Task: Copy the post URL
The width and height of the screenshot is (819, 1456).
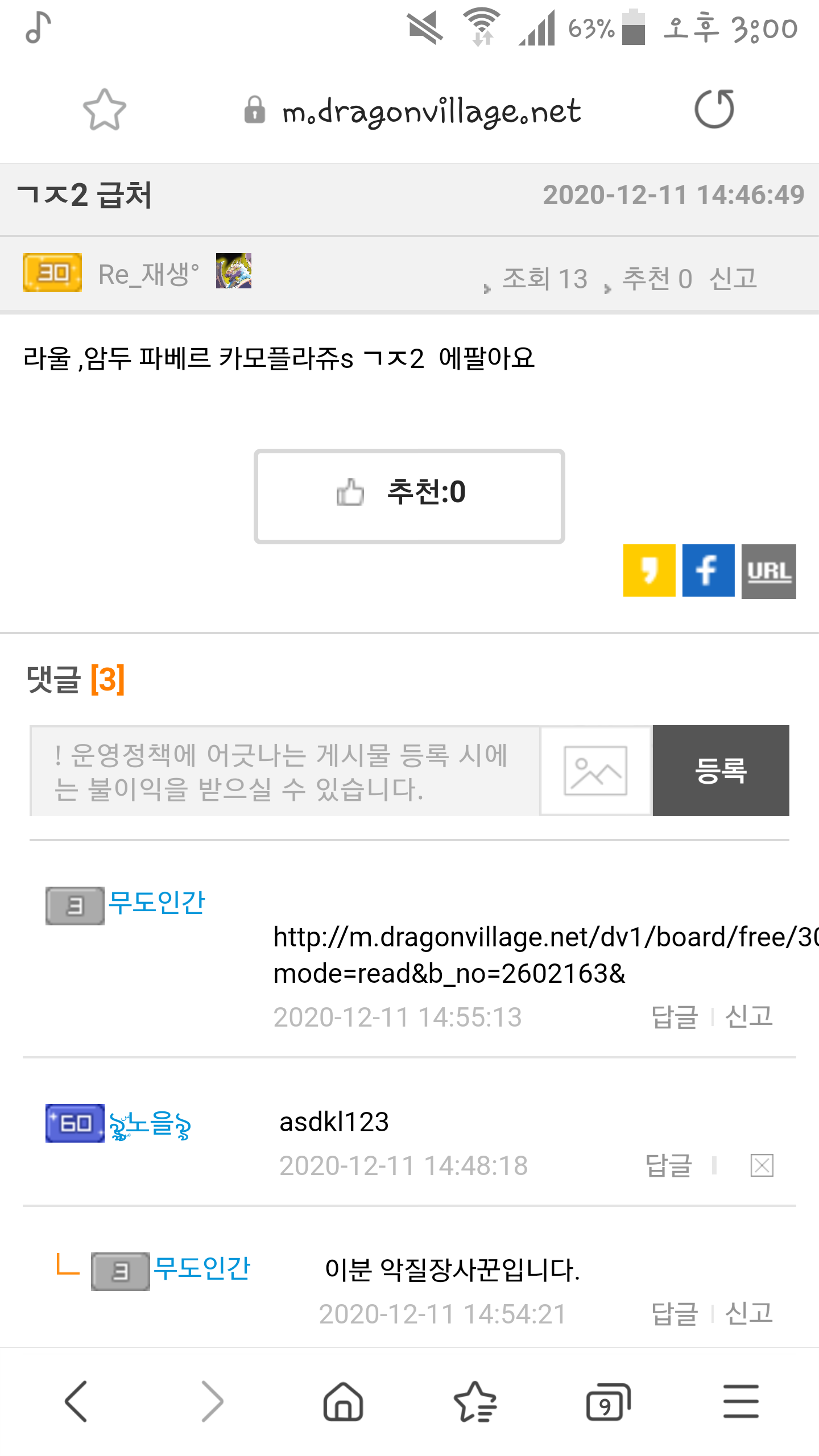Action: tap(768, 570)
